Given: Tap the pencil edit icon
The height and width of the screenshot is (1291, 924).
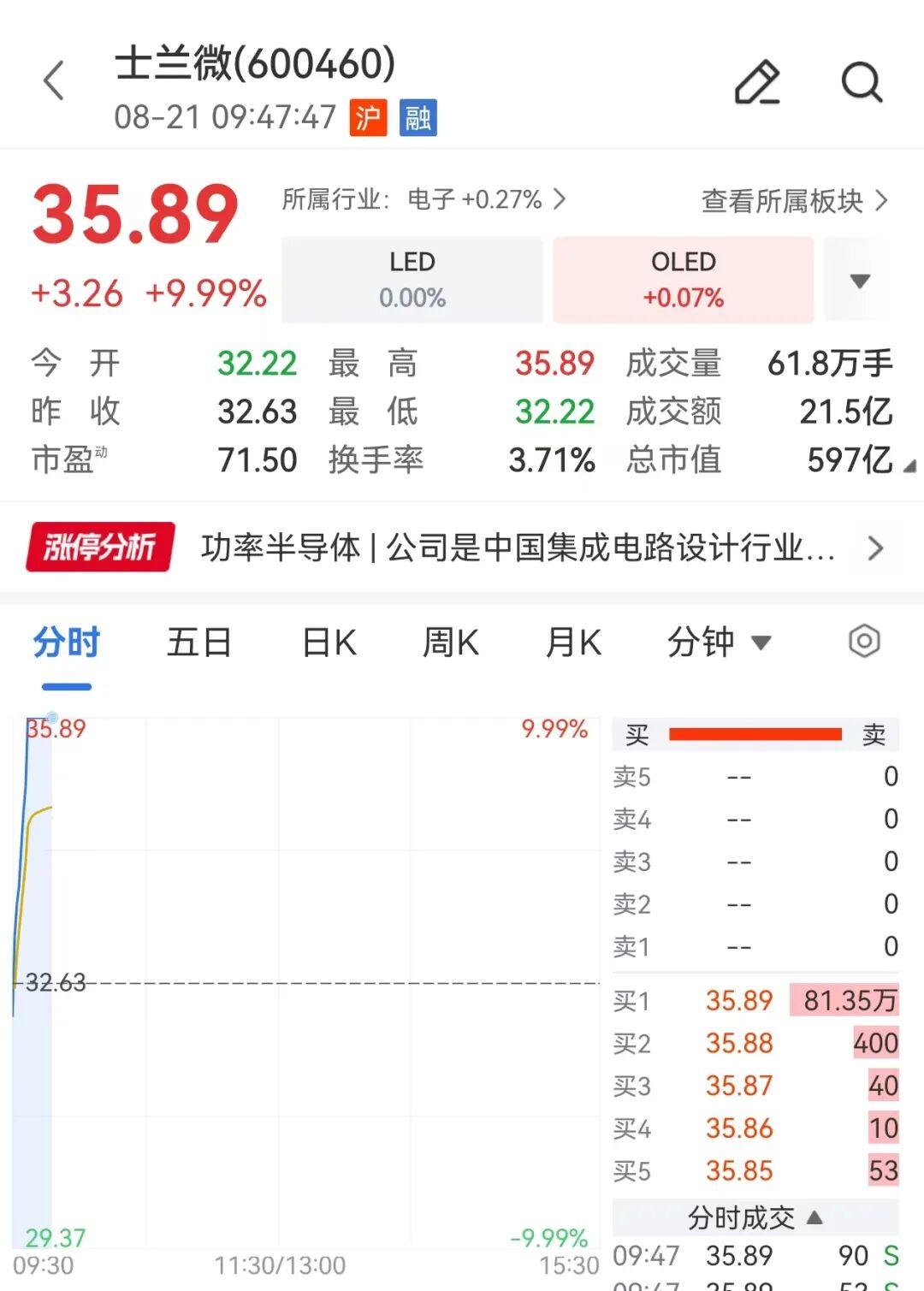Looking at the screenshot, I should (x=757, y=82).
